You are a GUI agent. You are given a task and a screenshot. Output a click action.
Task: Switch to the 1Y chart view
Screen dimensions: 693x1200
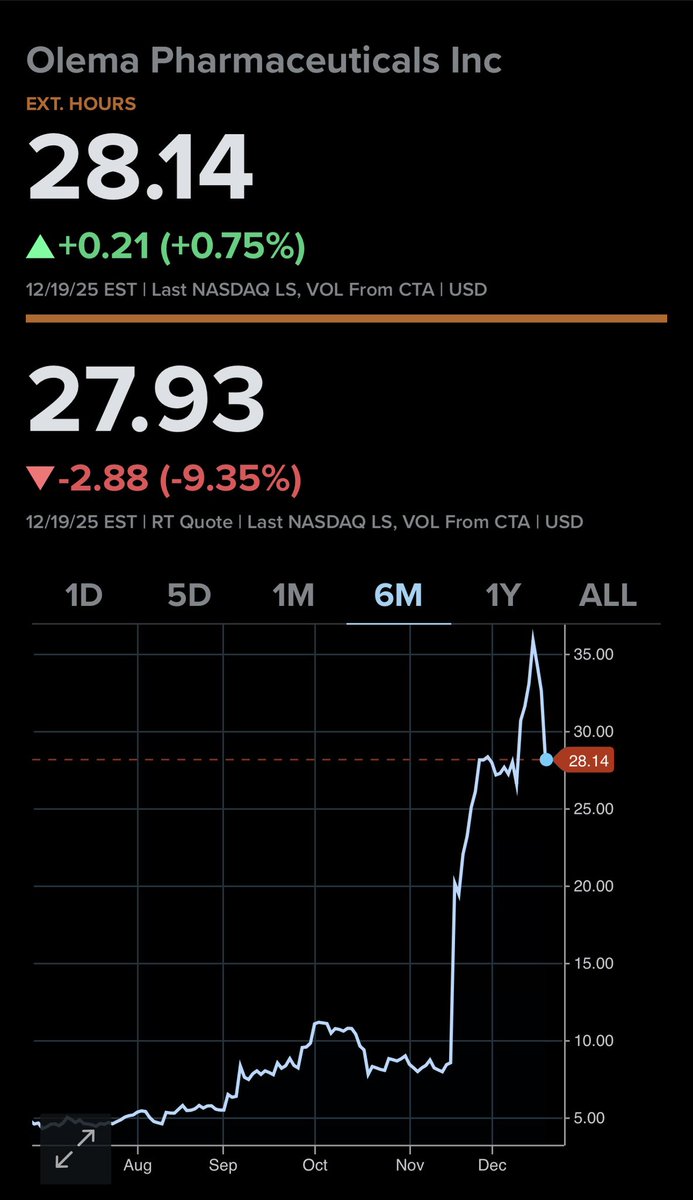click(503, 596)
